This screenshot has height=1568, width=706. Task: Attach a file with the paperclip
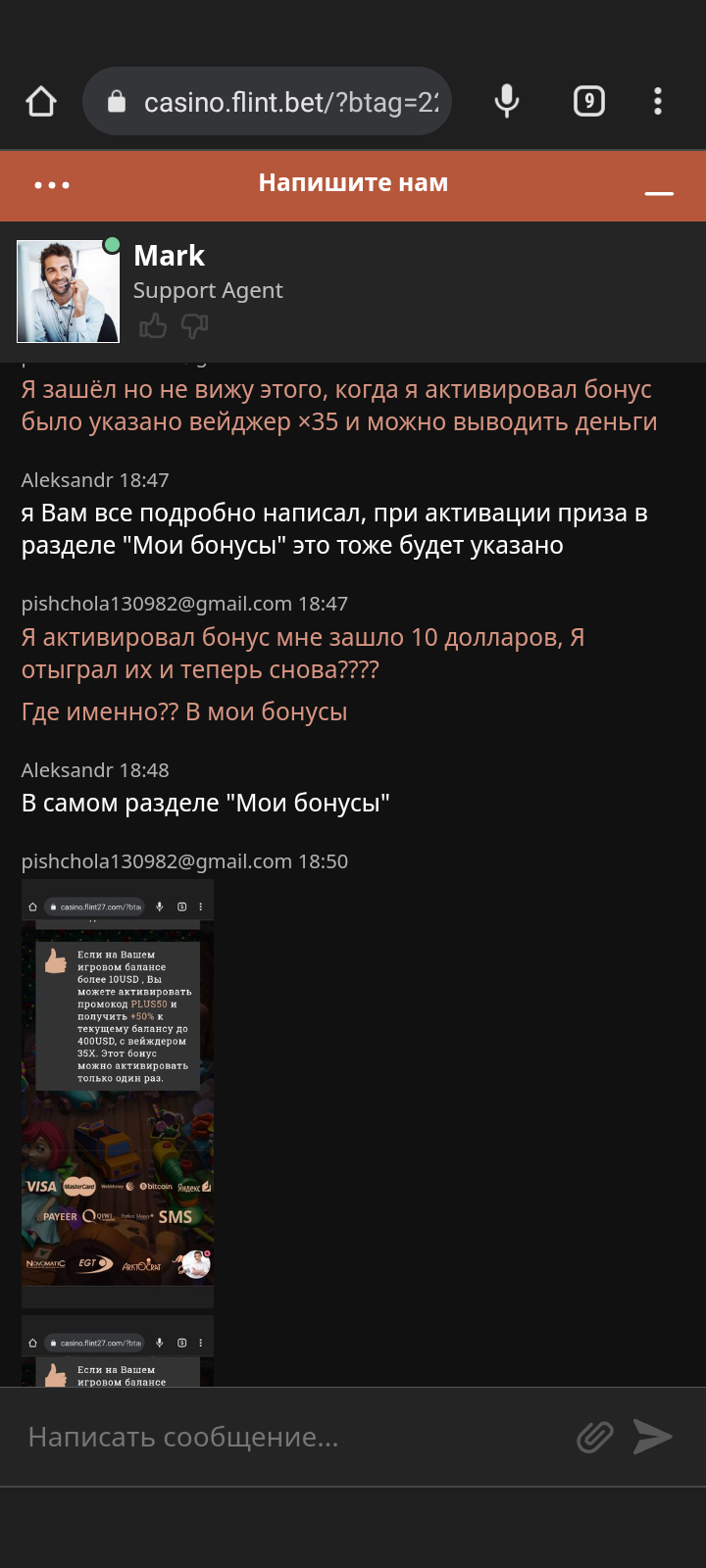click(x=594, y=1437)
